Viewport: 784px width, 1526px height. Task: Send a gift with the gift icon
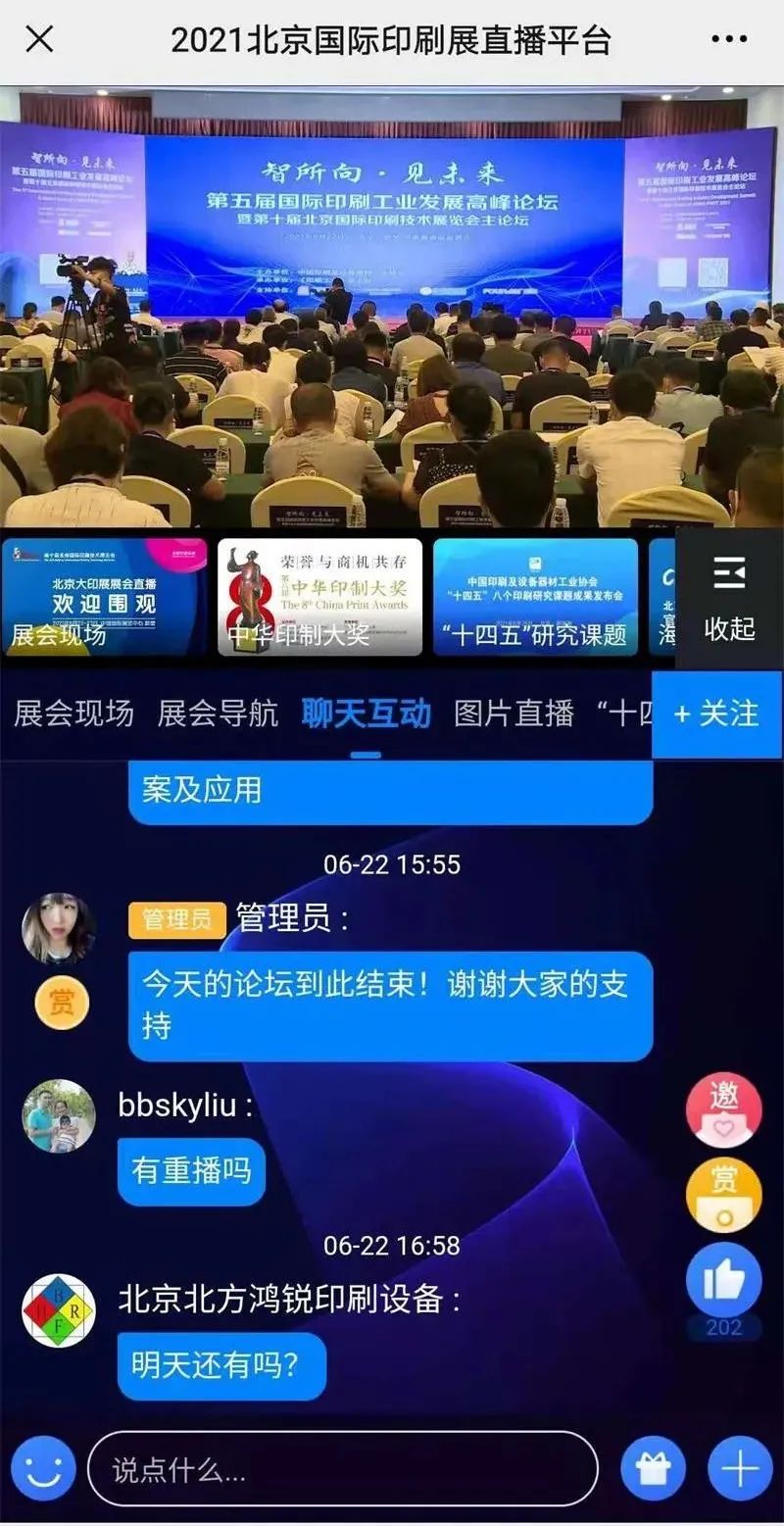point(652,1469)
